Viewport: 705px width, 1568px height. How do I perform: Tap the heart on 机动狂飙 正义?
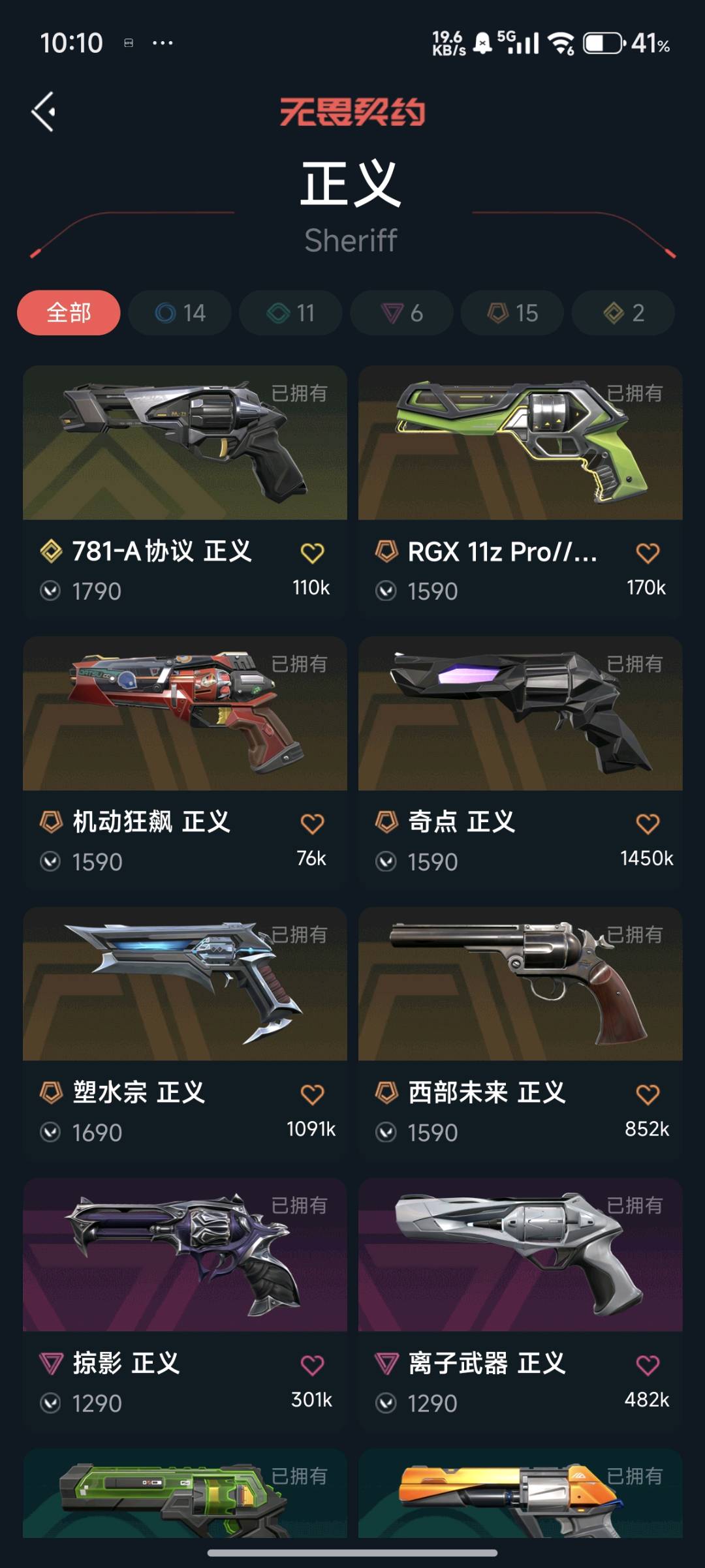click(x=312, y=823)
